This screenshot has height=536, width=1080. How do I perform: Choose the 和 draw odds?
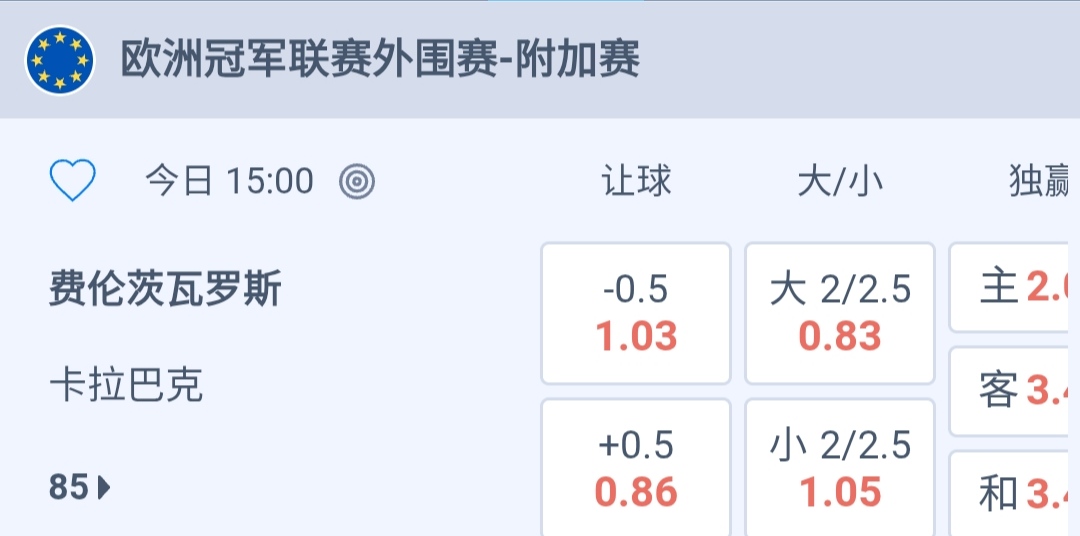point(1015,493)
